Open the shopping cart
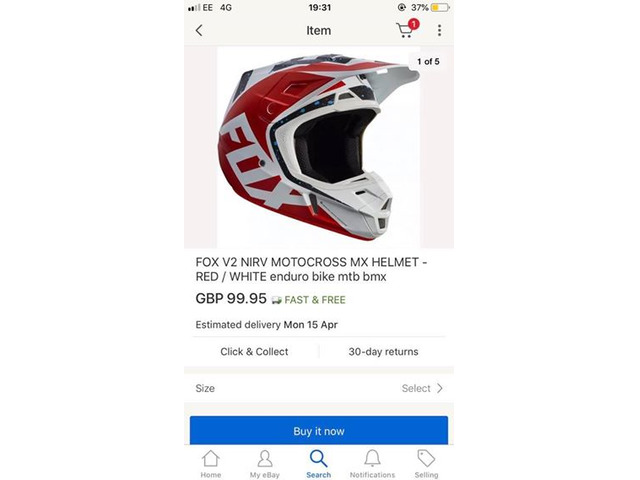 pyautogui.click(x=405, y=30)
